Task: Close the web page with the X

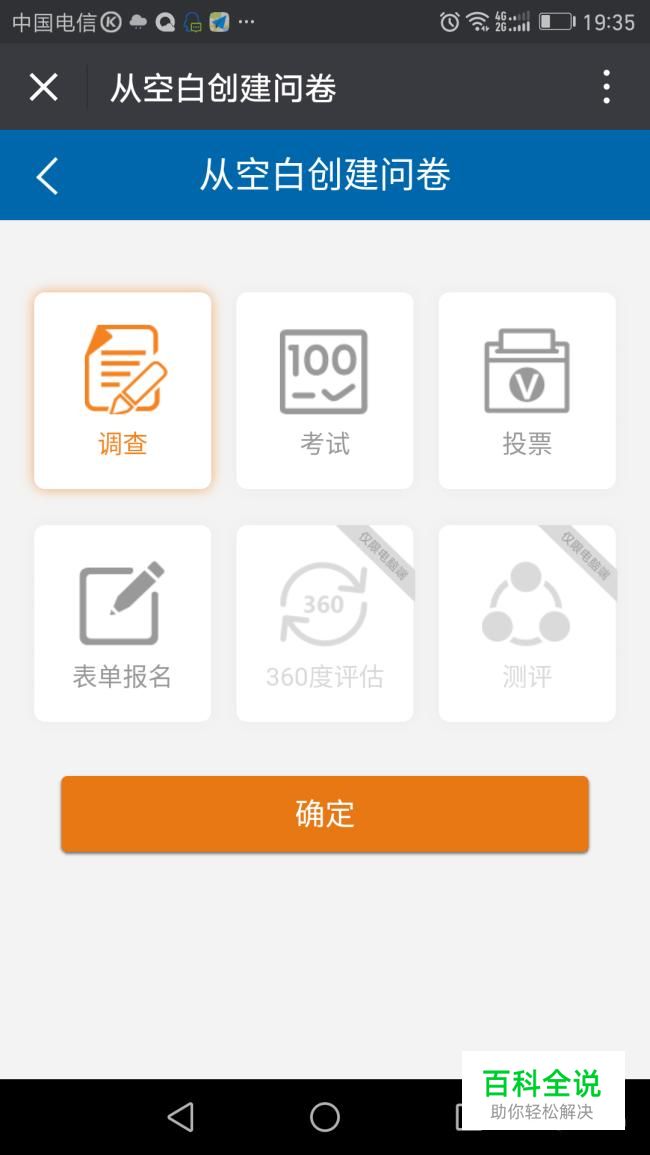Action: point(43,88)
